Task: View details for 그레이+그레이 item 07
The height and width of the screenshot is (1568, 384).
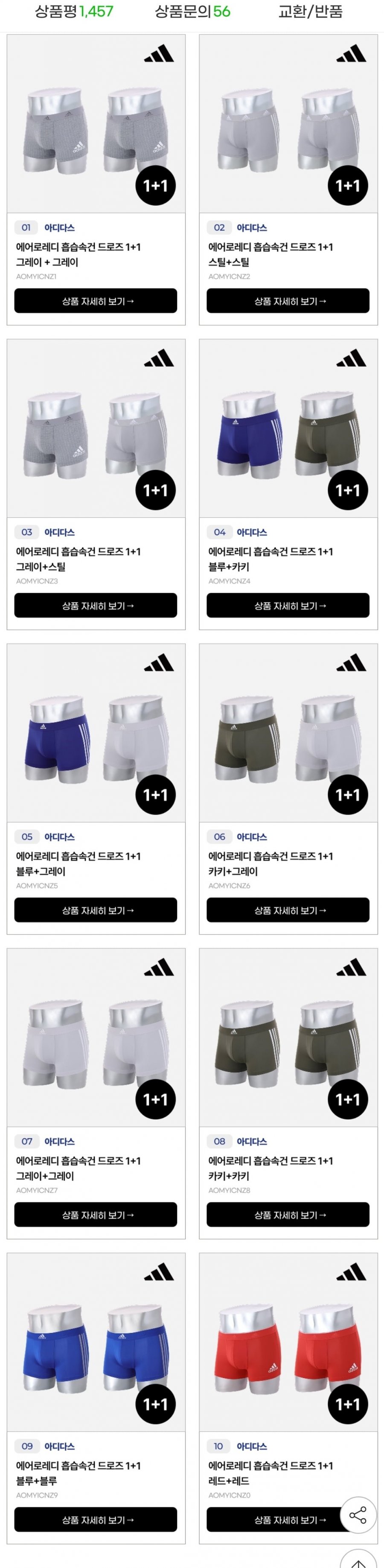Action: click(x=96, y=1214)
